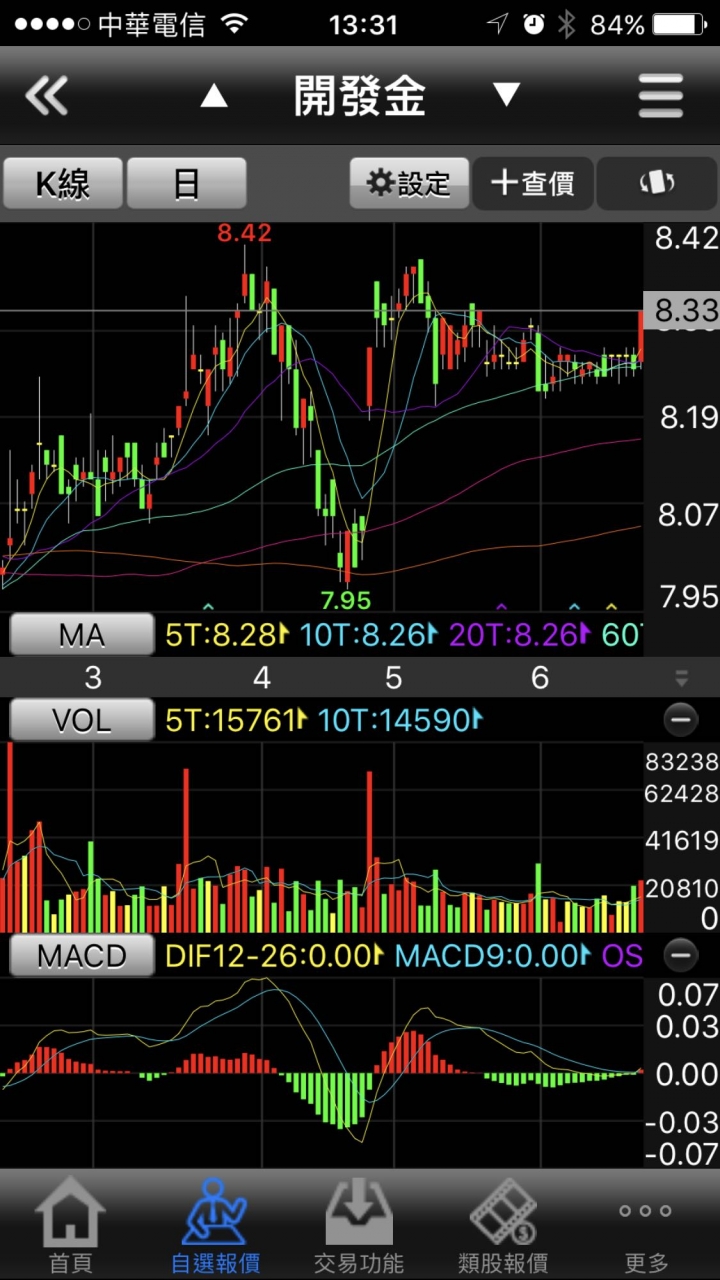Change the period via the 日 button
The image size is (720, 1280).
tap(186, 184)
